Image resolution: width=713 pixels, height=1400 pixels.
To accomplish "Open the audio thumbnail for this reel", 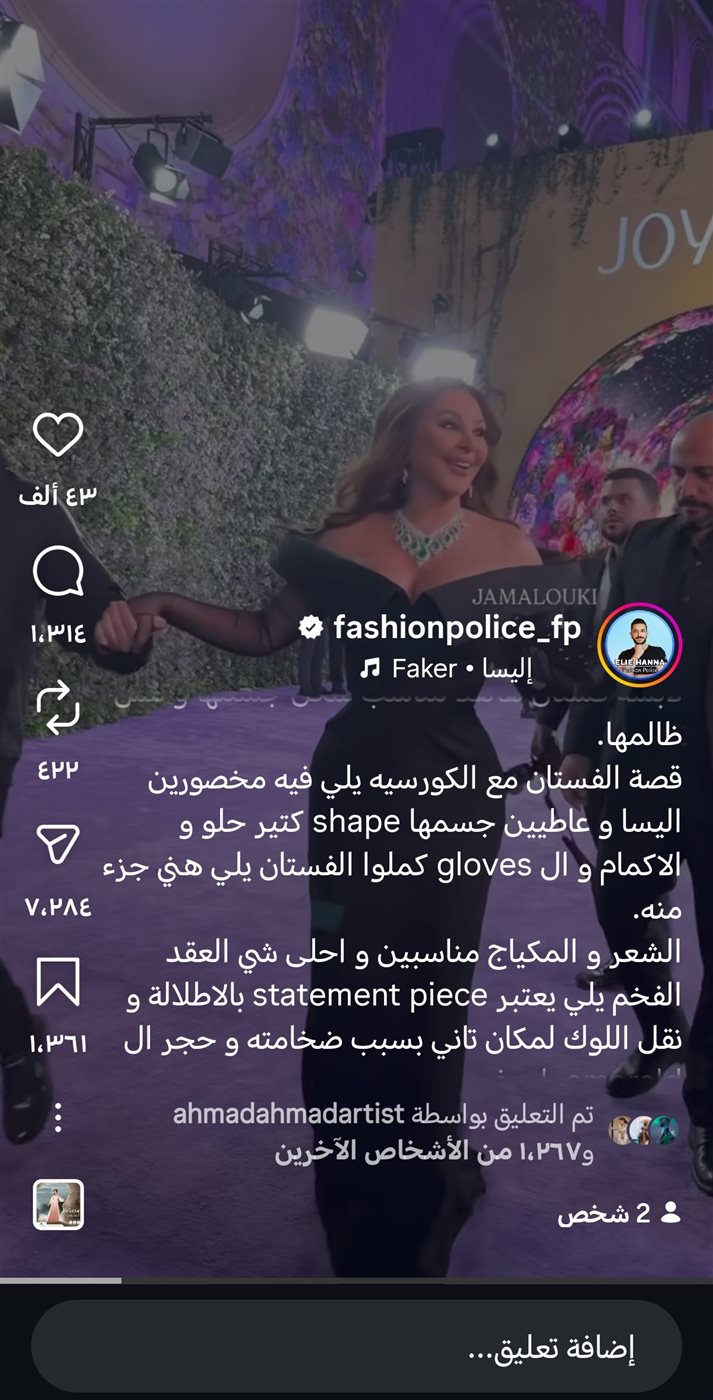I will pos(58,1204).
